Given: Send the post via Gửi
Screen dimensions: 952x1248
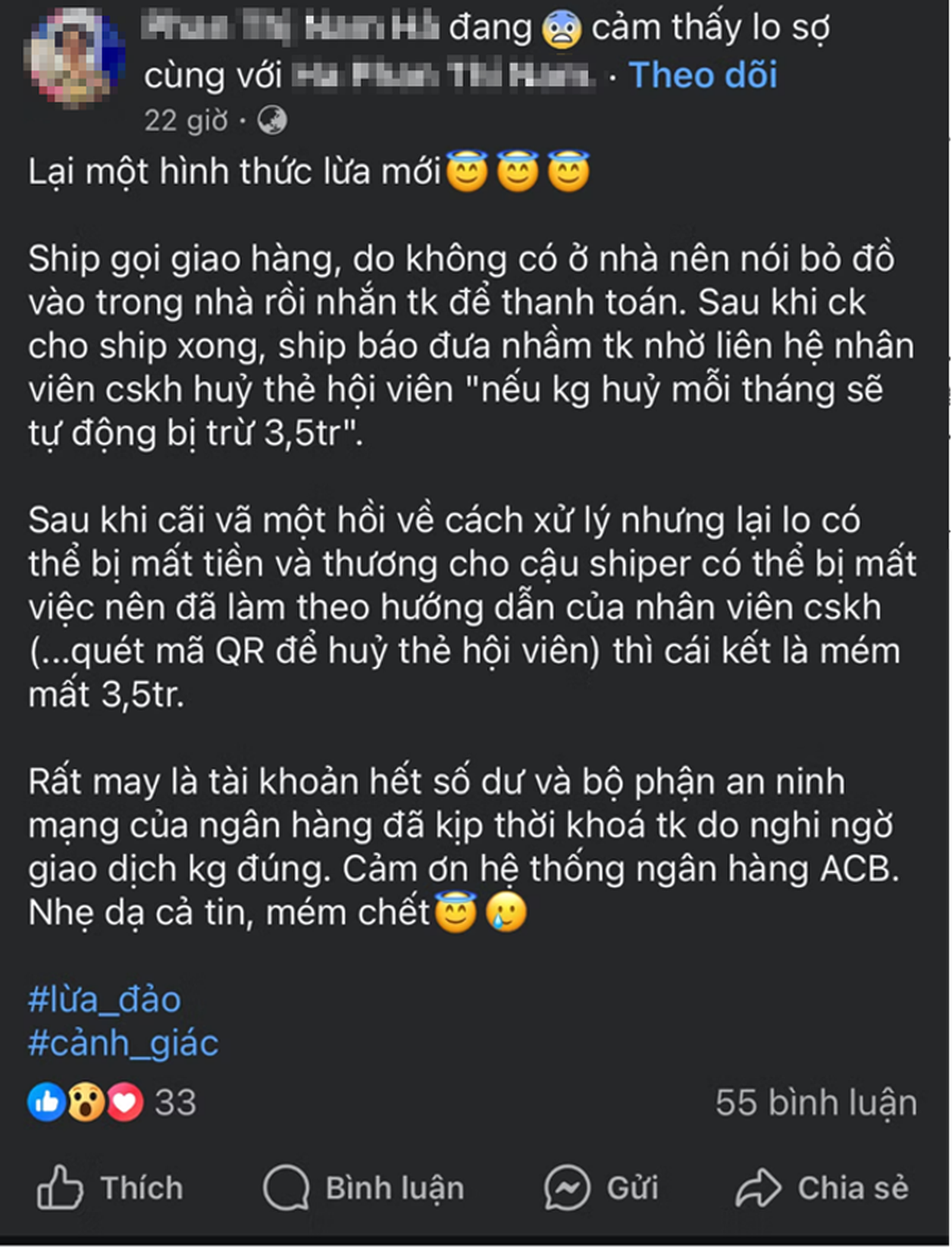Looking at the screenshot, I should [x=601, y=1187].
